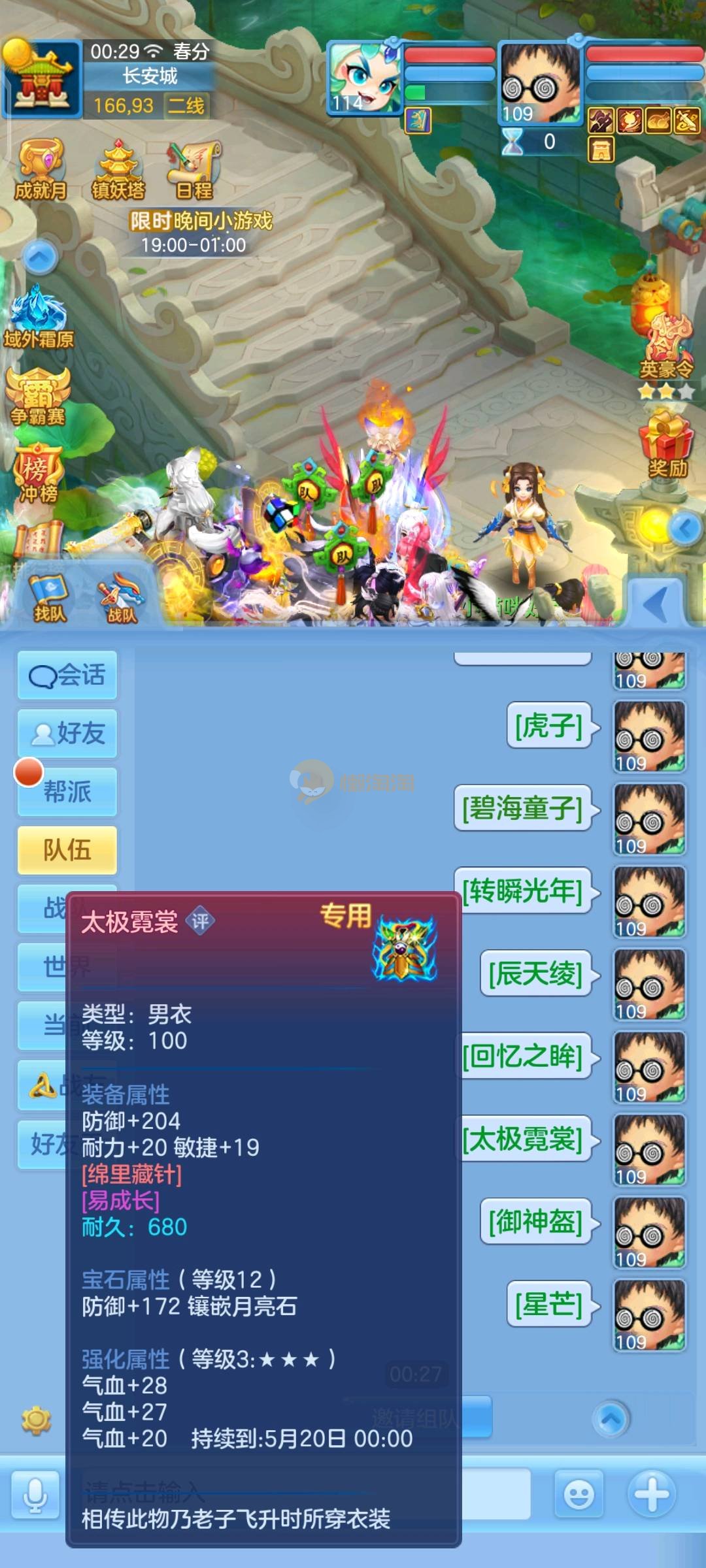Switch to the 会话 chat tab
Viewport: 706px width, 1568px height.
coord(67,675)
